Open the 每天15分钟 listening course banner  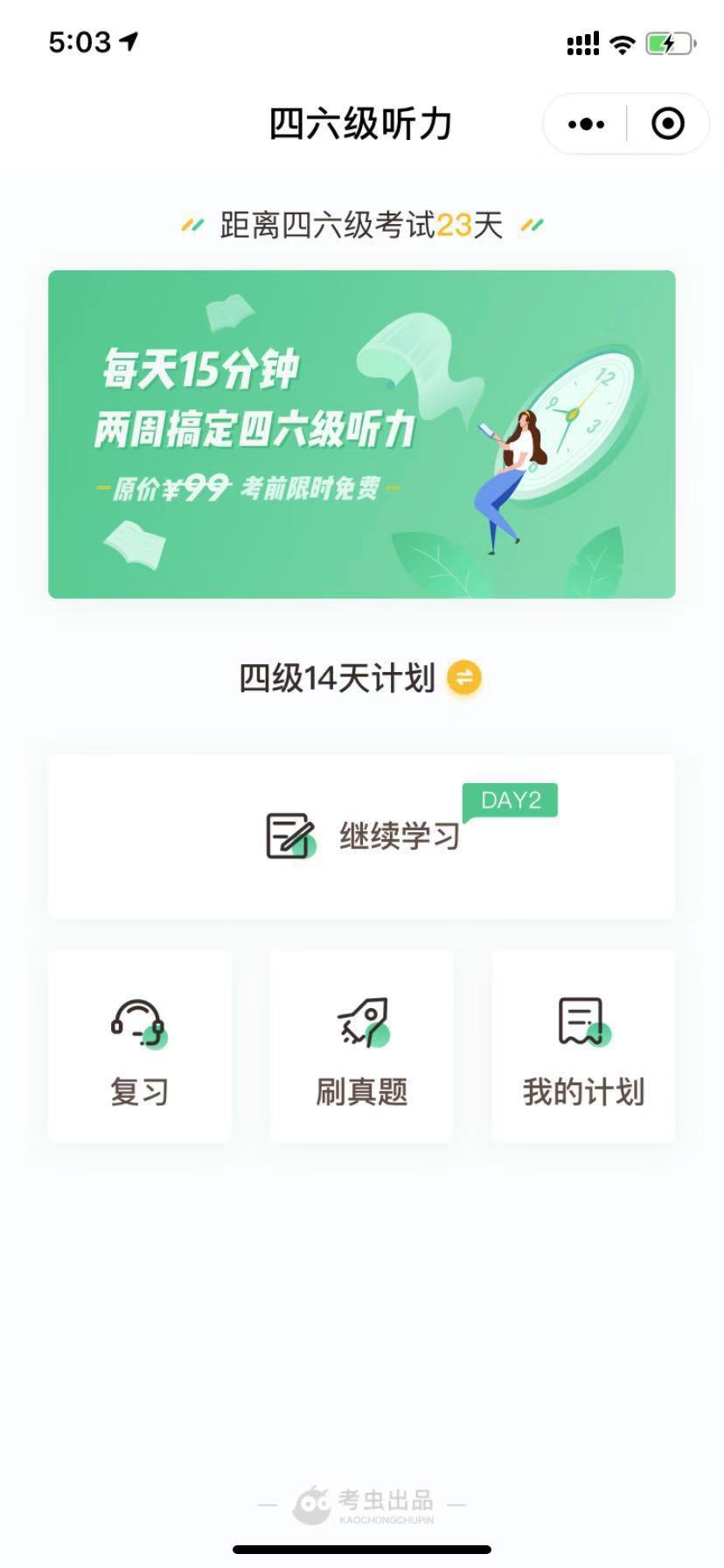point(362,434)
